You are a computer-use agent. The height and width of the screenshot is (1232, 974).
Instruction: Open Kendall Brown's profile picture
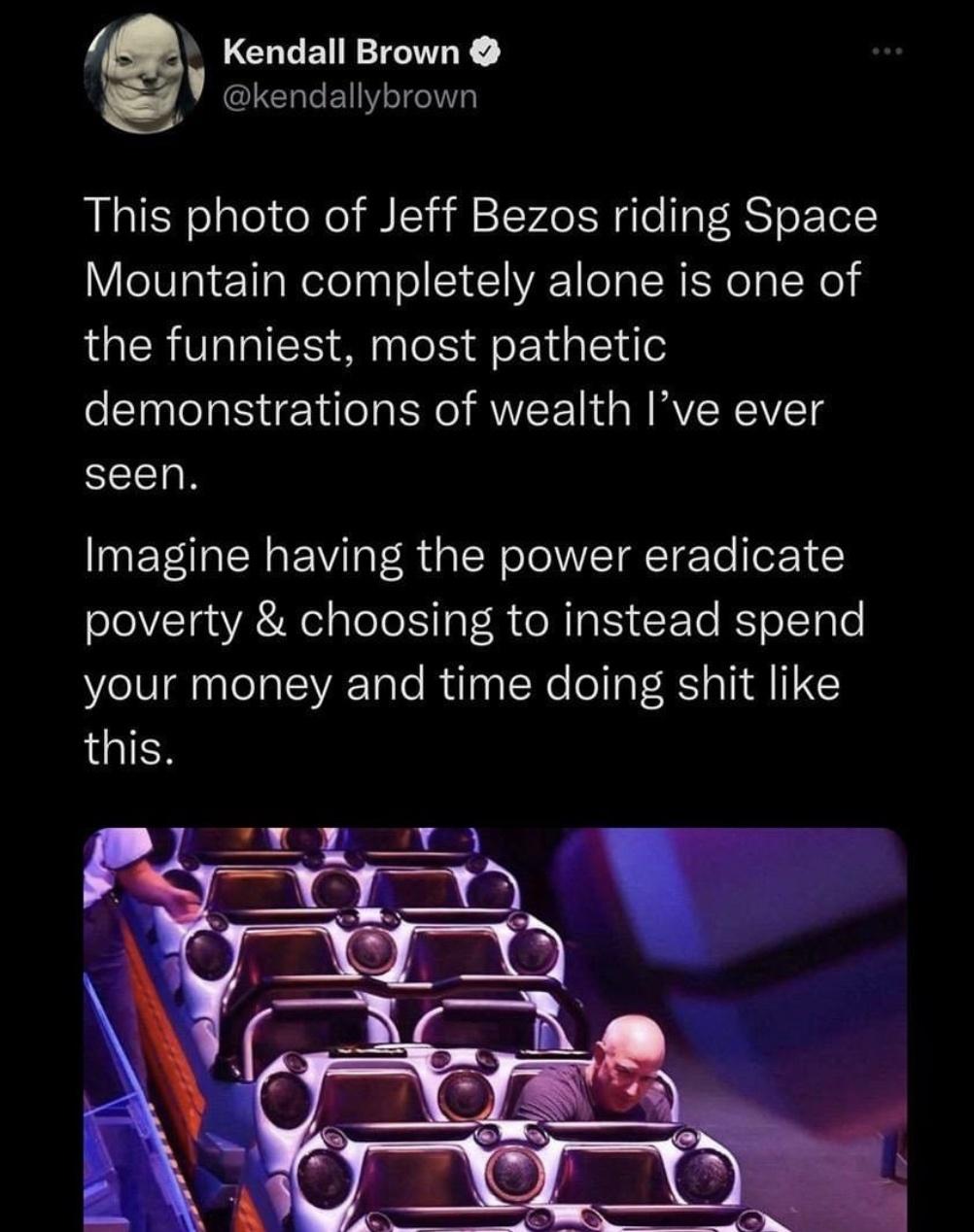pos(138,74)
